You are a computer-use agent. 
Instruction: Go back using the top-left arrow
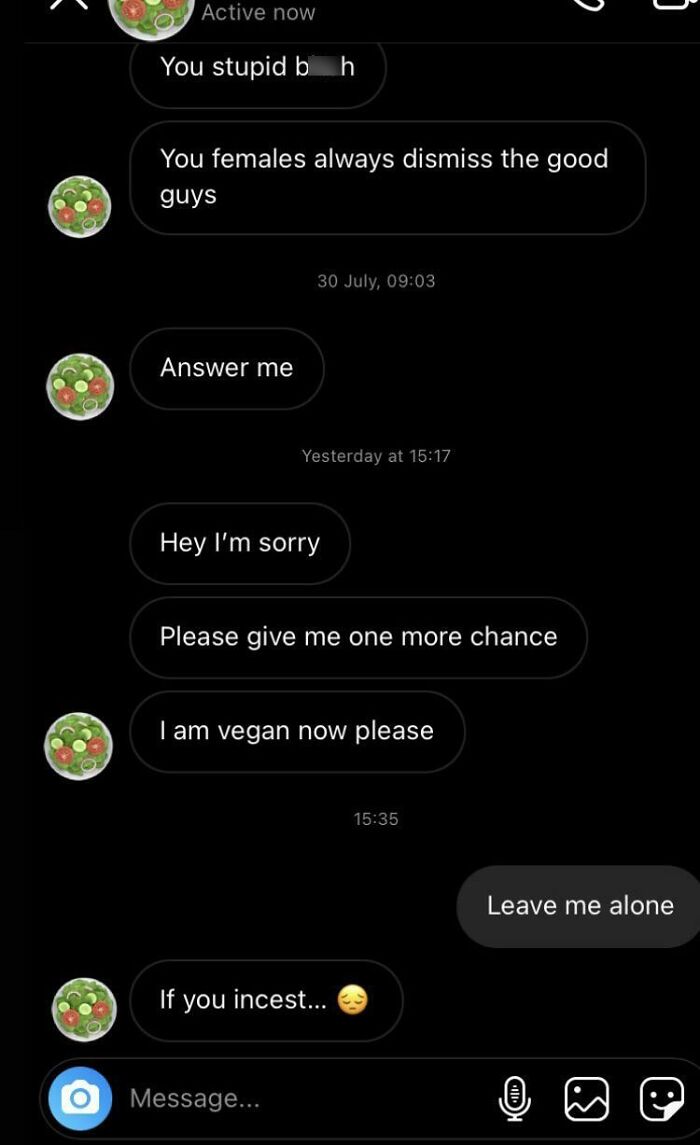point(68,5)
